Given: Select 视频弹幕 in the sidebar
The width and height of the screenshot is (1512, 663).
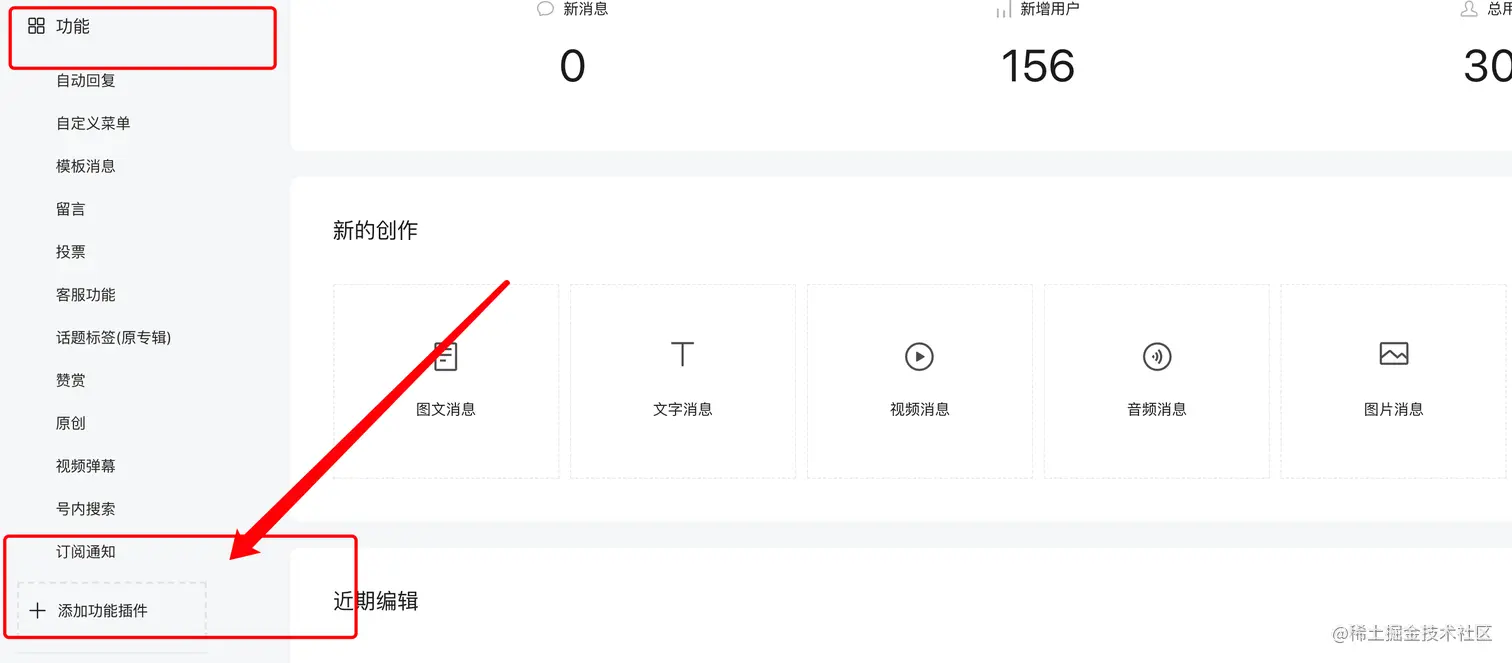Looking at the screenshot, I should 86,466.
